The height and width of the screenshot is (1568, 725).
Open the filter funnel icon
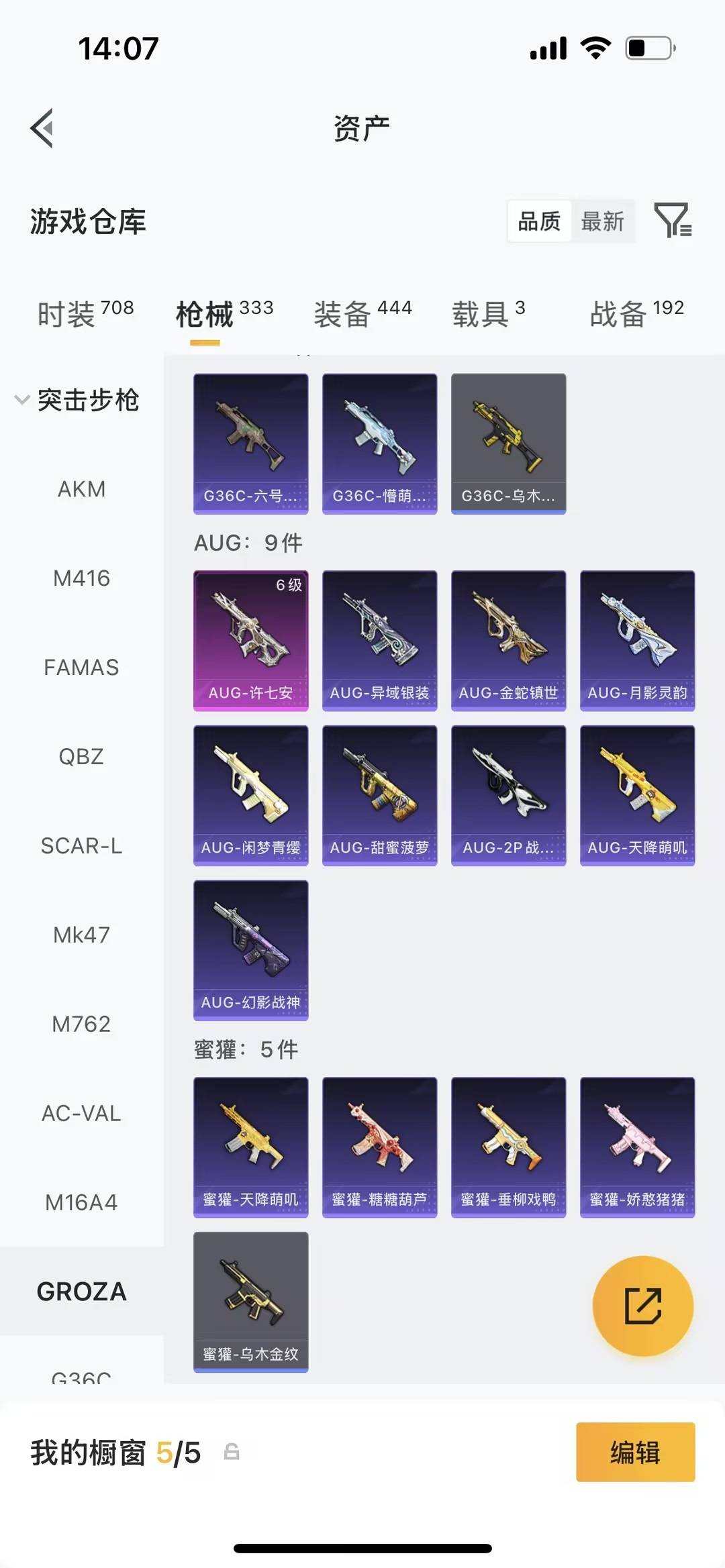[673, 220]
